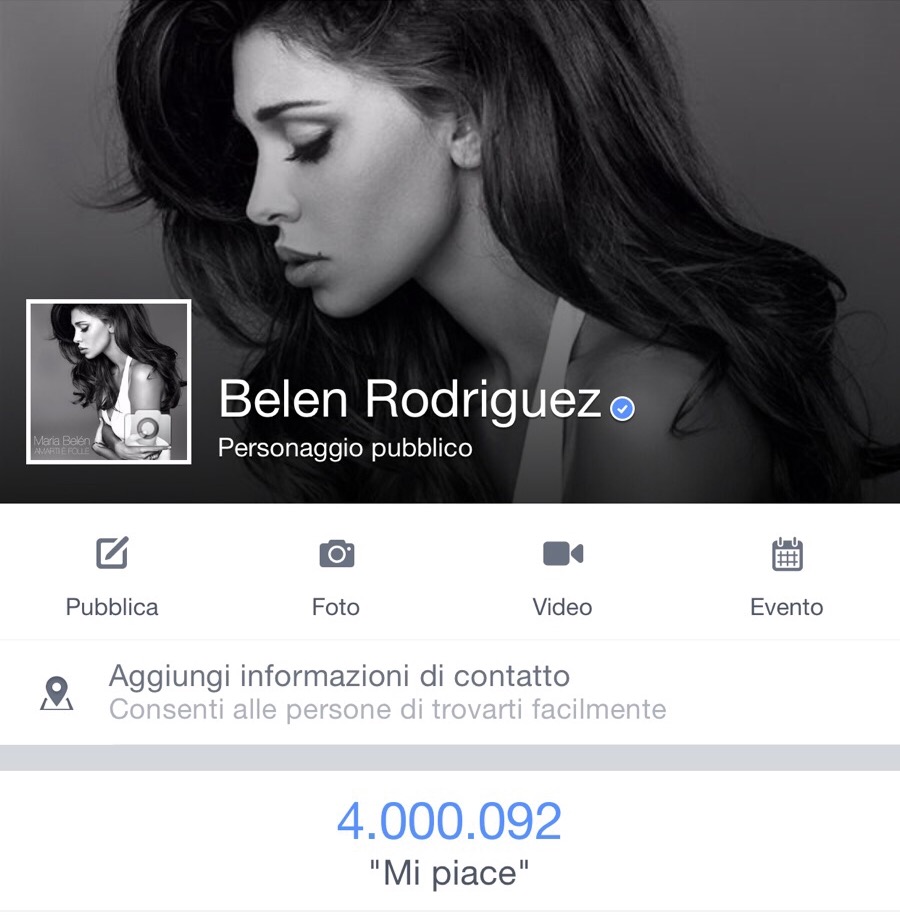
Task: Tap Pubblica to write a post
Action: 112,576
